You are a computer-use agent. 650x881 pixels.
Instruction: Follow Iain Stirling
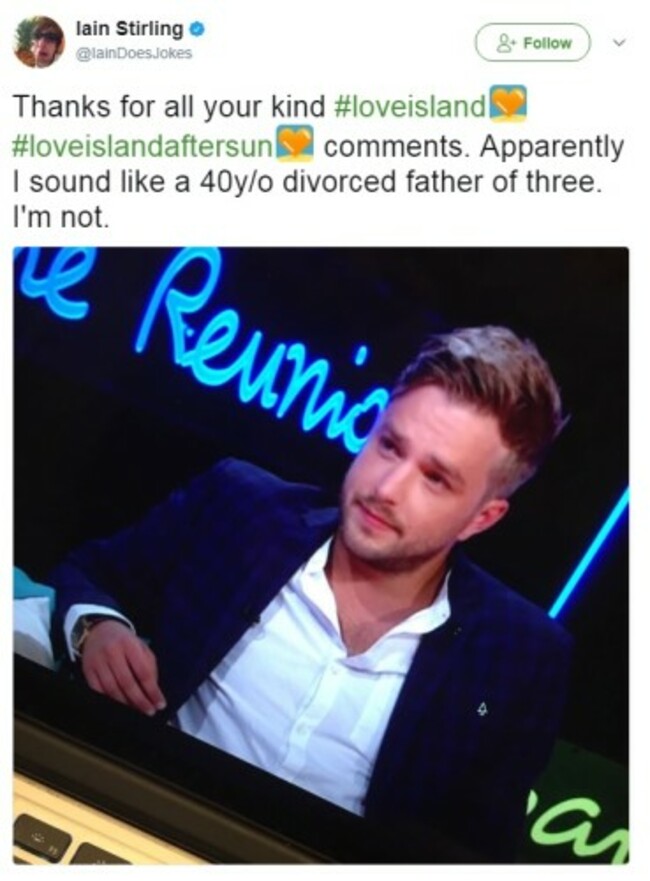532,43
